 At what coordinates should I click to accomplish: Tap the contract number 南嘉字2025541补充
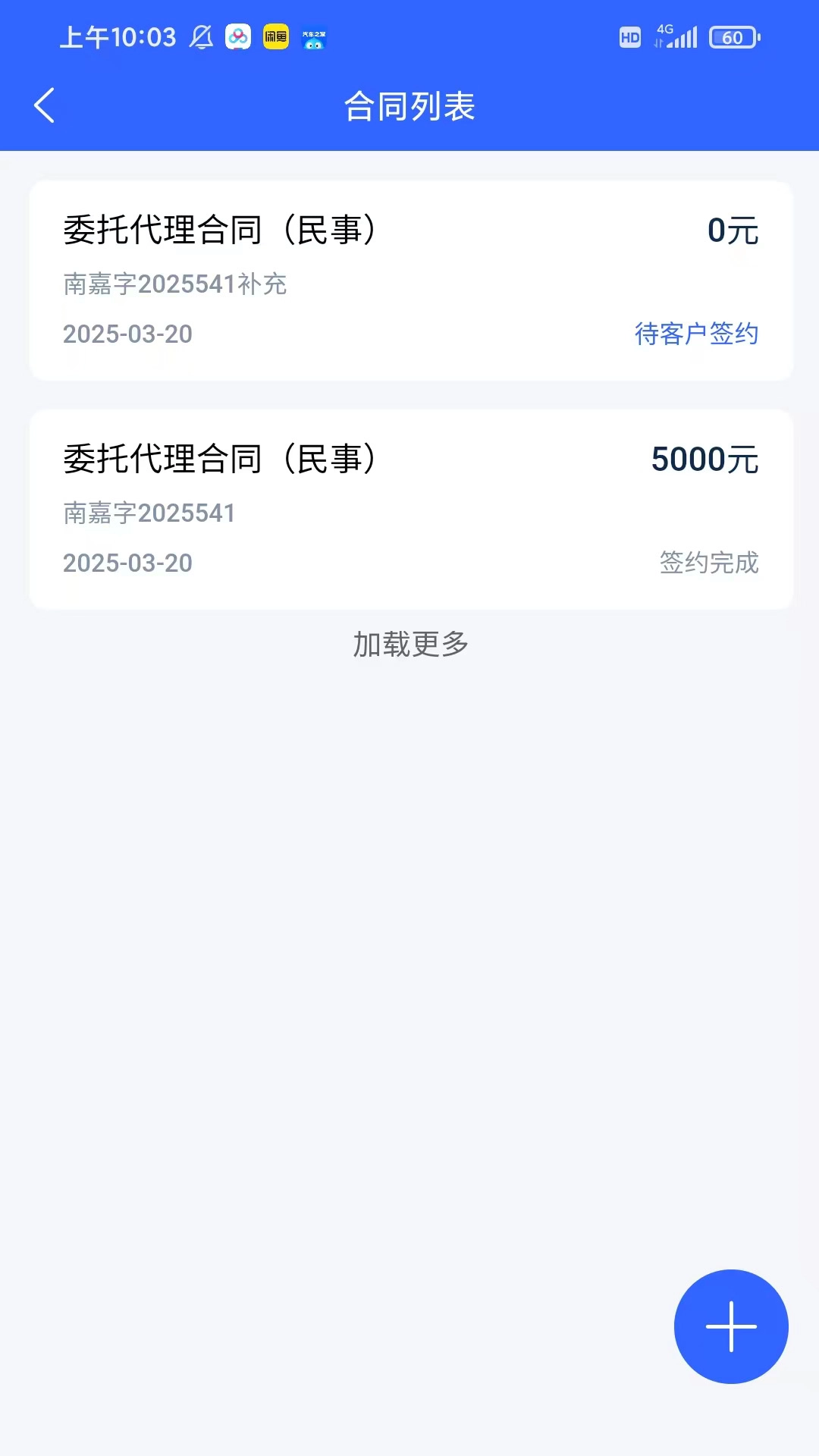(175, 286)
